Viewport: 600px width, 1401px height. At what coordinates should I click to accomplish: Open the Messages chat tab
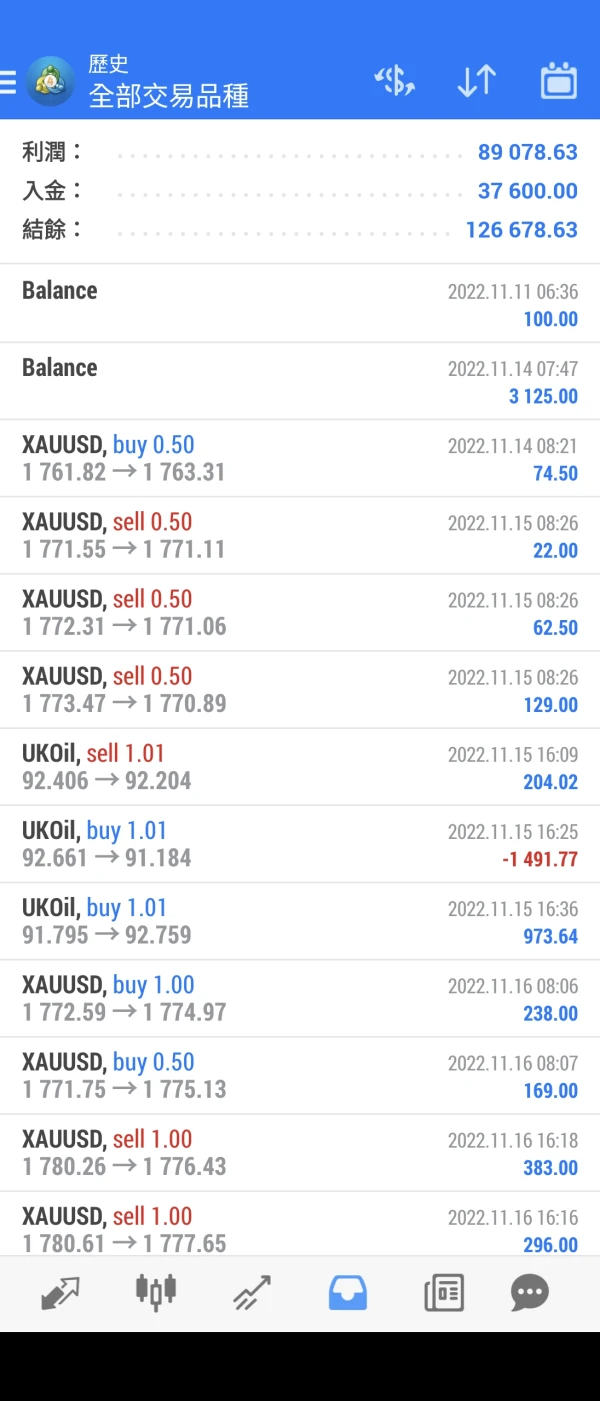530,1293
